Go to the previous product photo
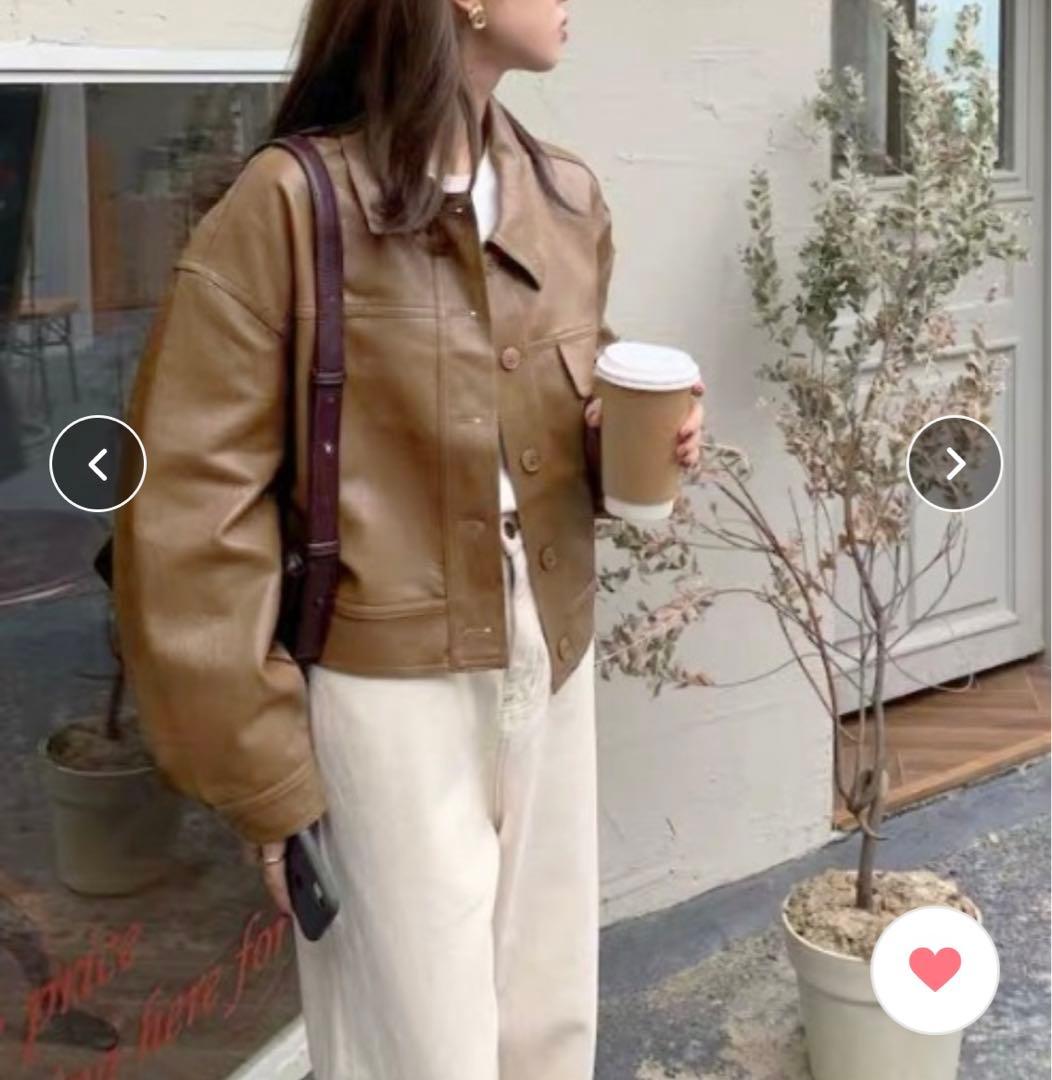This screenshot has height=1080, width=1052. point(98,464)
